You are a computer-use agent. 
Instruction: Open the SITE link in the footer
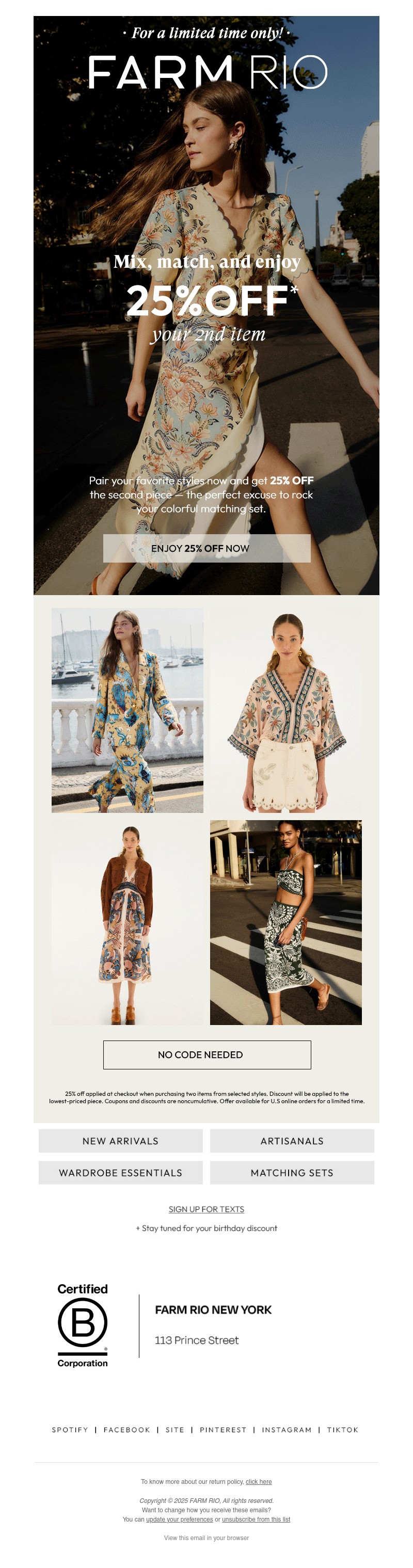click(x=175, y=1430)
